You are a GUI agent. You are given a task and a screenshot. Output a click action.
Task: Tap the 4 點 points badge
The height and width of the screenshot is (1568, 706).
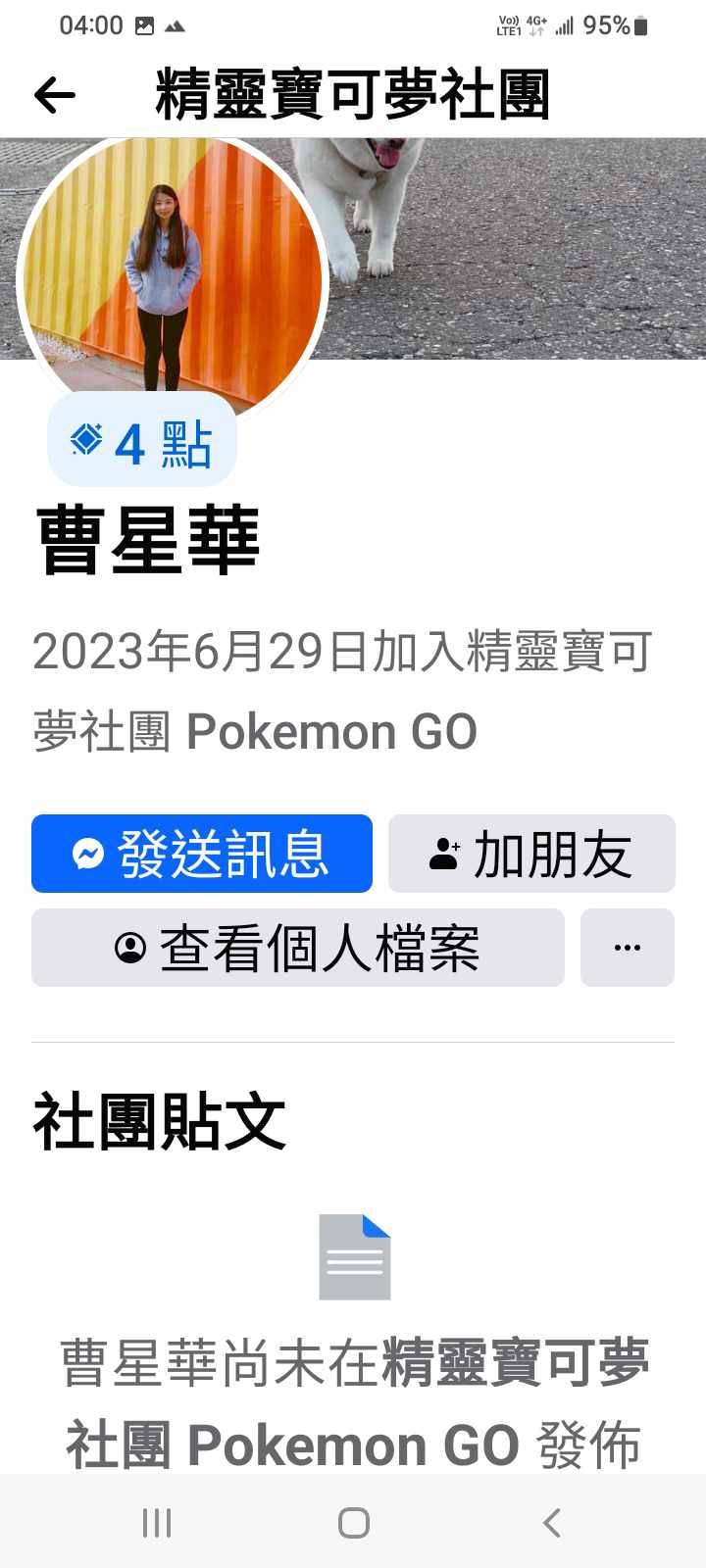click(142, 442)
